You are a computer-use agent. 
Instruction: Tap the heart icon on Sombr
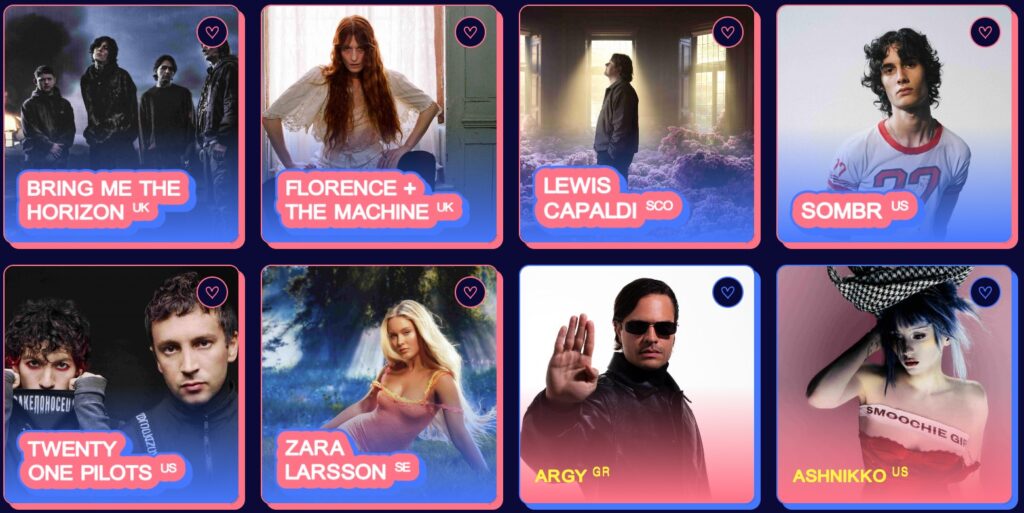(x=985, y=32)
